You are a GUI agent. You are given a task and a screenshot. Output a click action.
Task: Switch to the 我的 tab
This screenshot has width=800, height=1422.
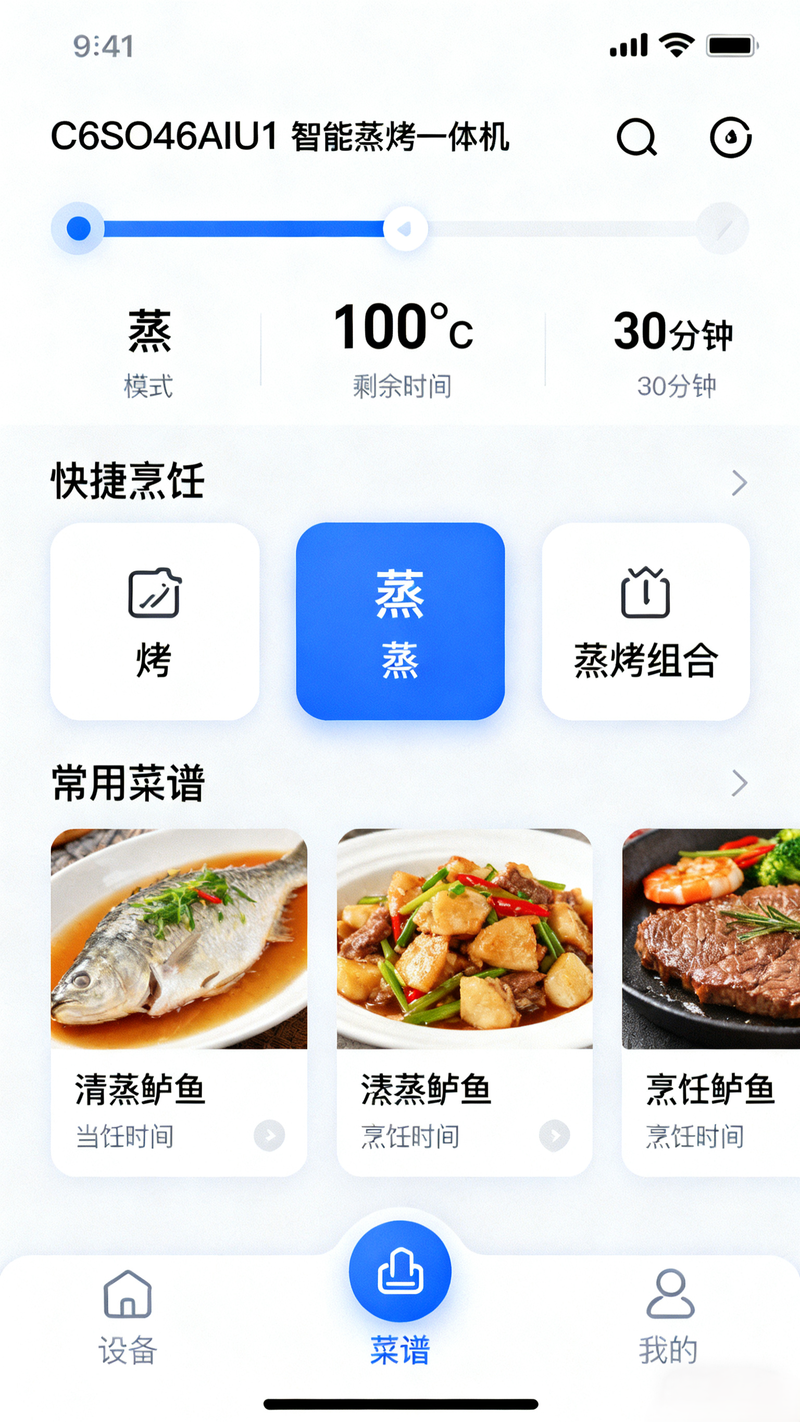point(669,1316)
